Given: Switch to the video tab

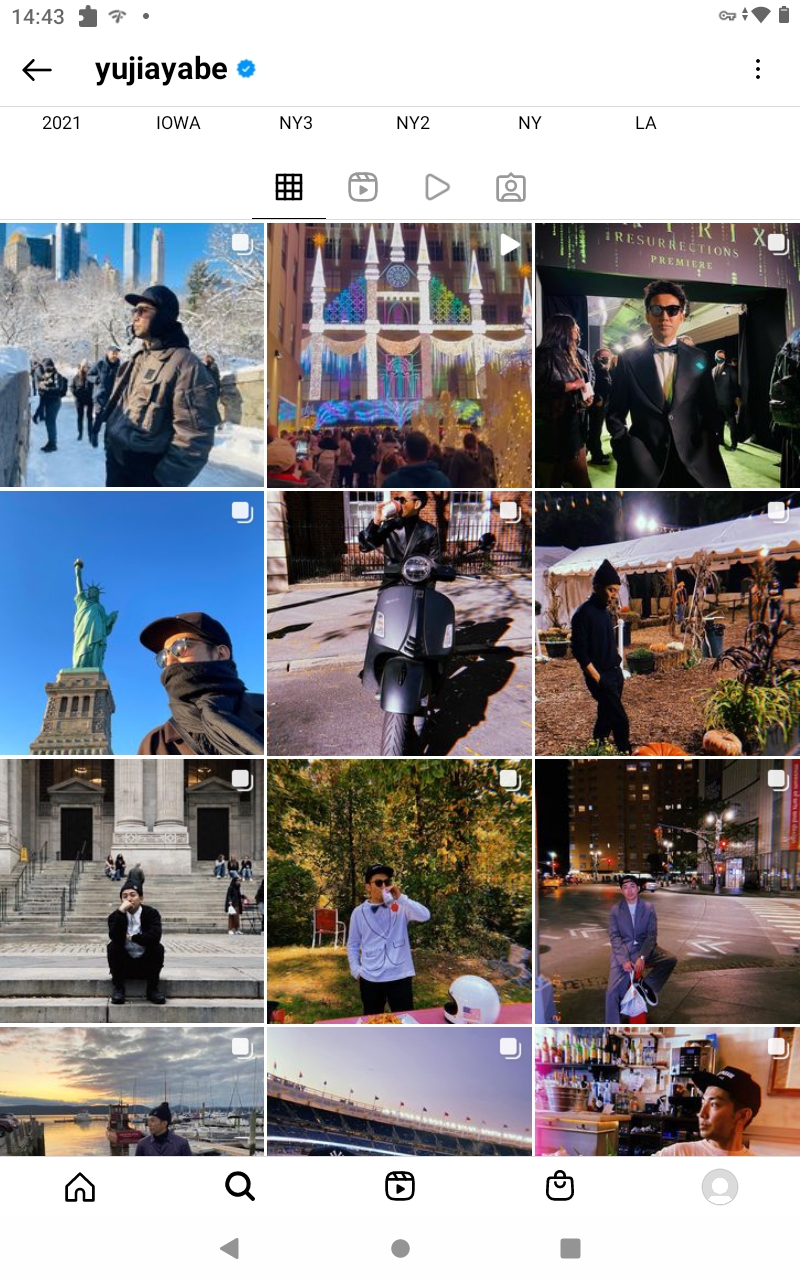Looking at the screenshot, I should point(436,187).
